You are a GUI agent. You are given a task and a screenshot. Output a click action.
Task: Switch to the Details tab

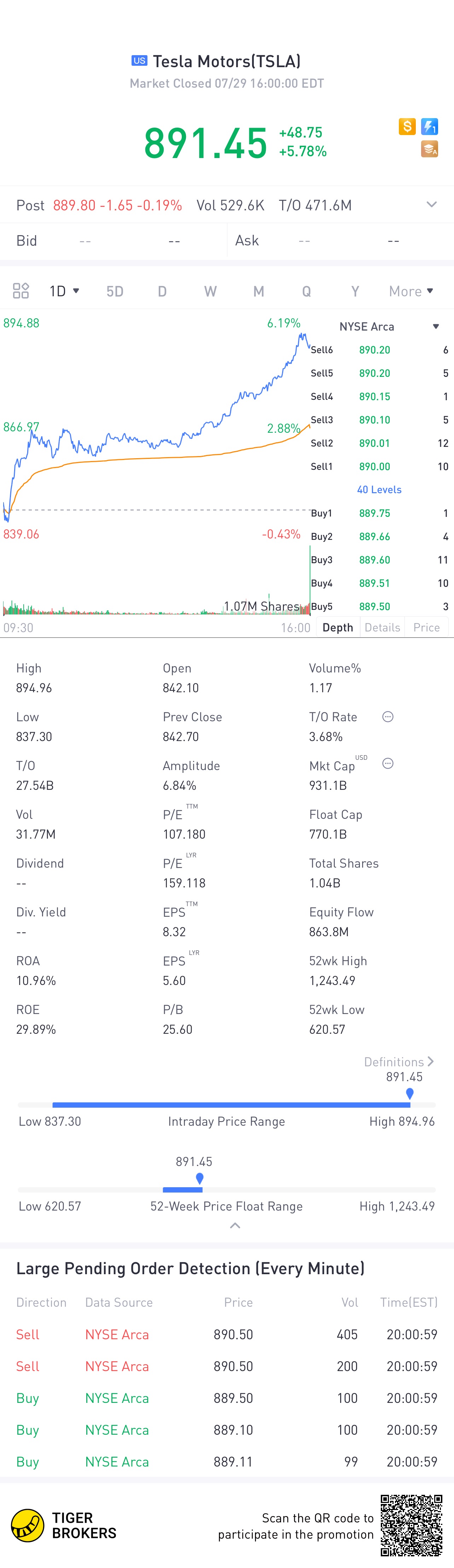(x=382, y=628)
